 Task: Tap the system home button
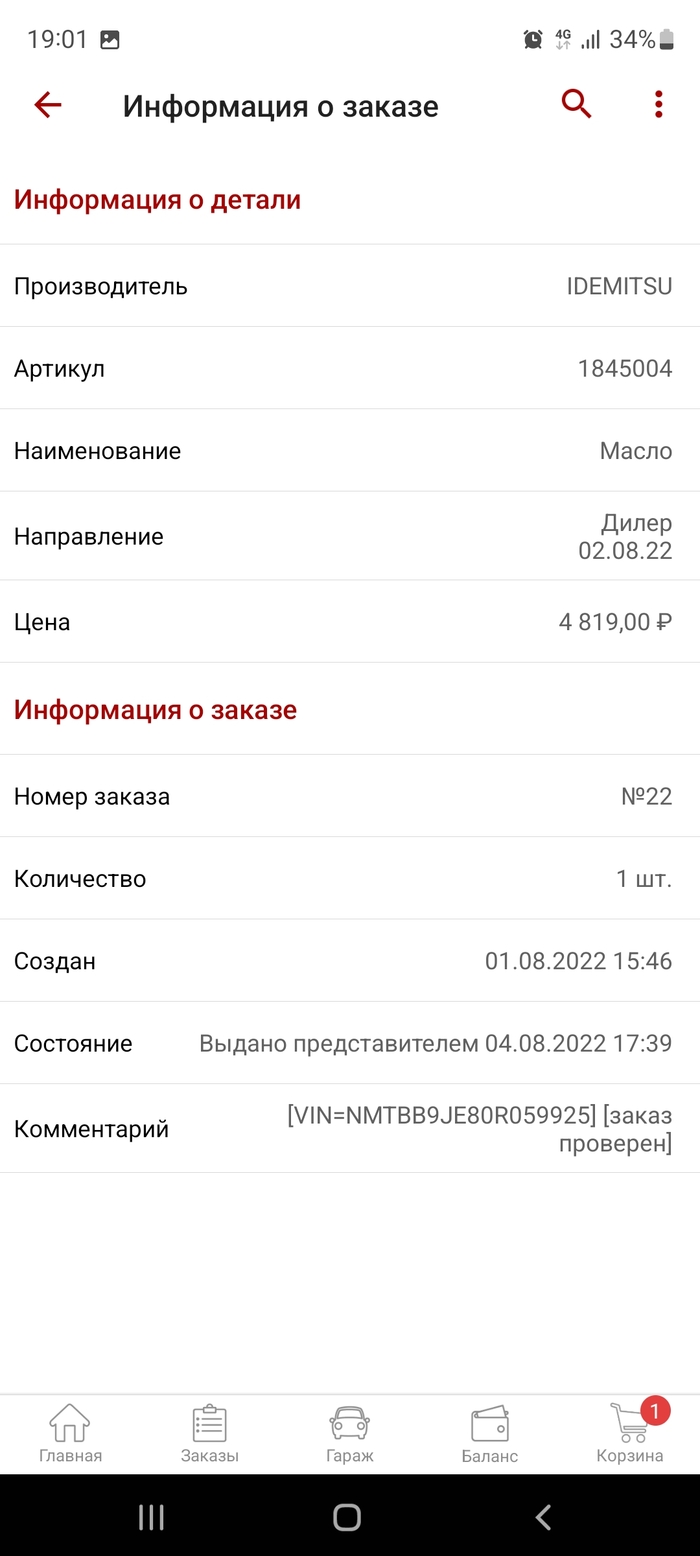[x=347, y=1517]
